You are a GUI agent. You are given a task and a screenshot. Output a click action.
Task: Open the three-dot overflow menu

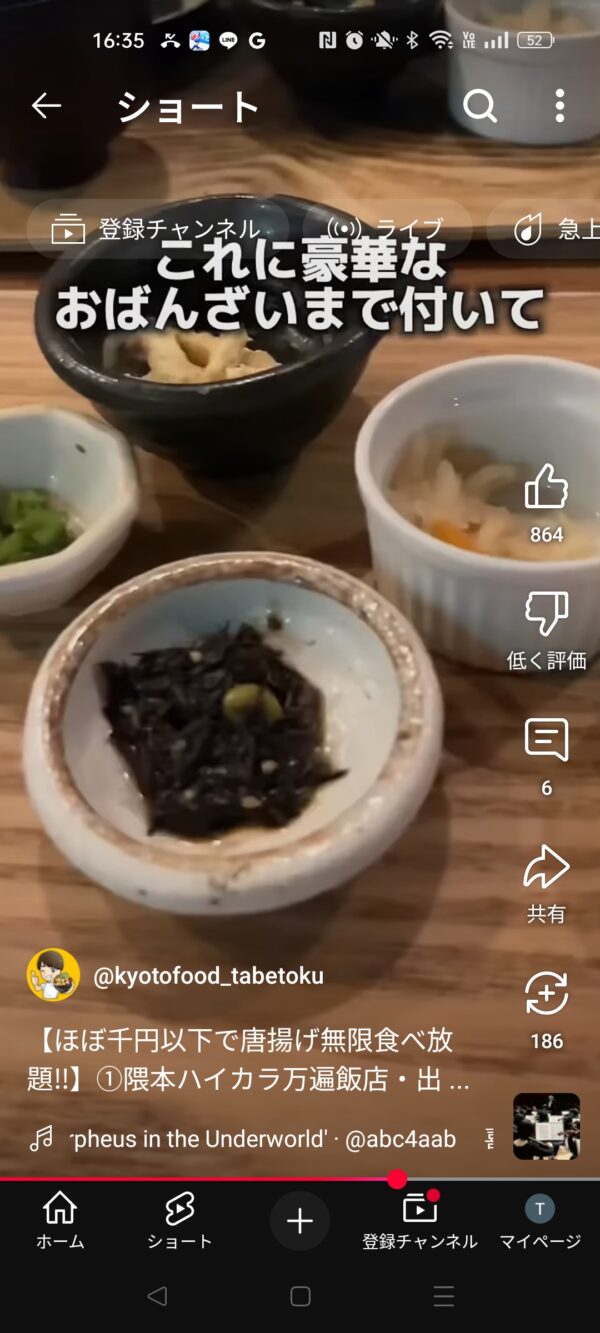click(x=559, y=105)
